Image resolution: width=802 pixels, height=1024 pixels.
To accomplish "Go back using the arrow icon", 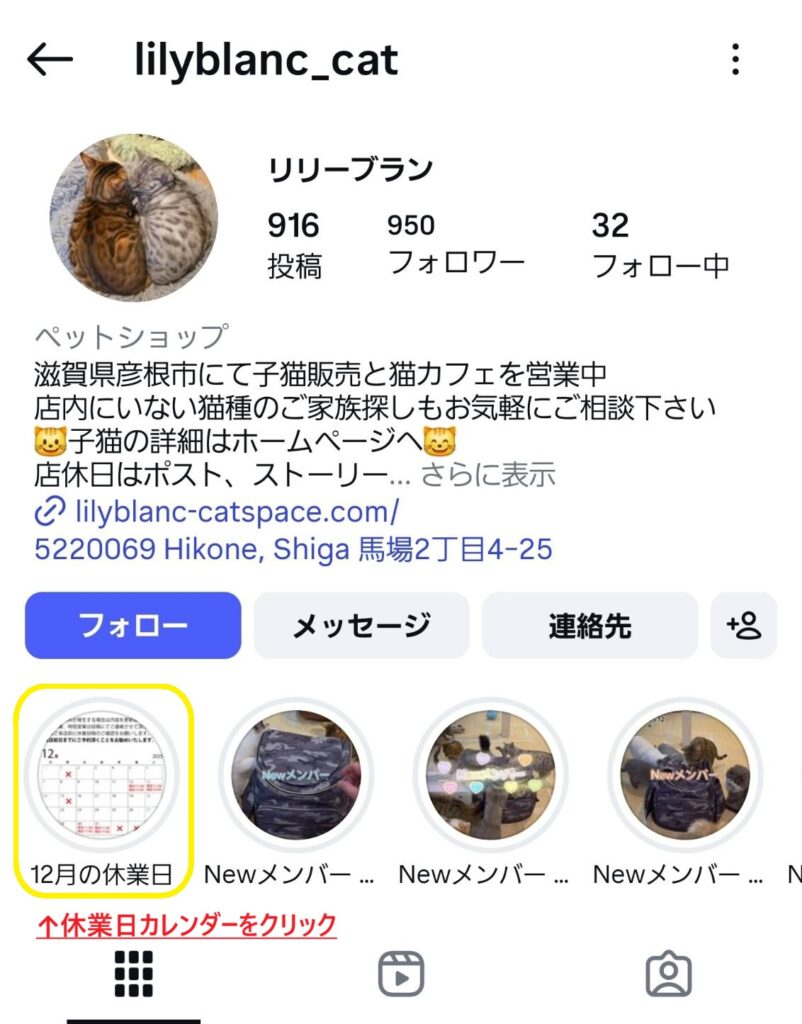I will (50, 60).
